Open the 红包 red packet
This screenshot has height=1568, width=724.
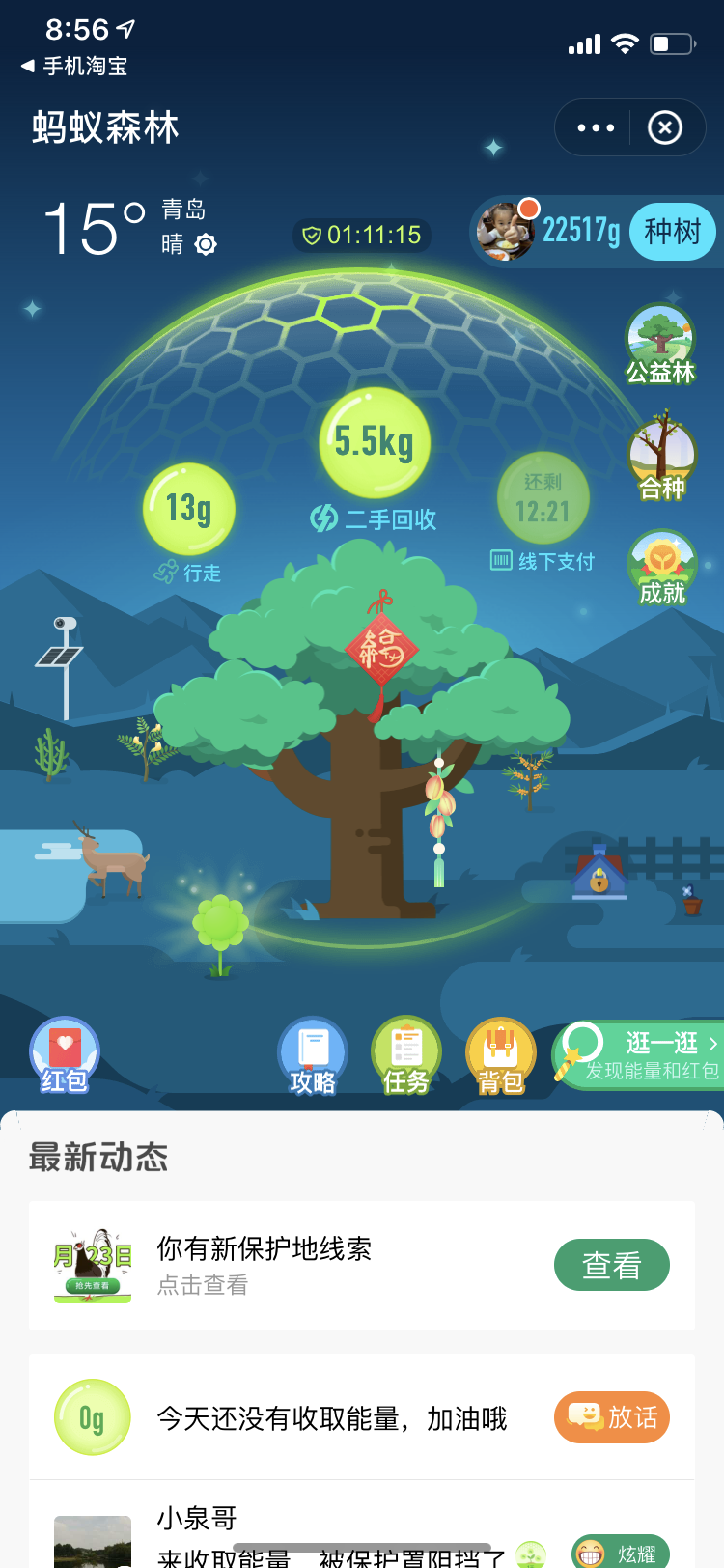click(65, 1054)
